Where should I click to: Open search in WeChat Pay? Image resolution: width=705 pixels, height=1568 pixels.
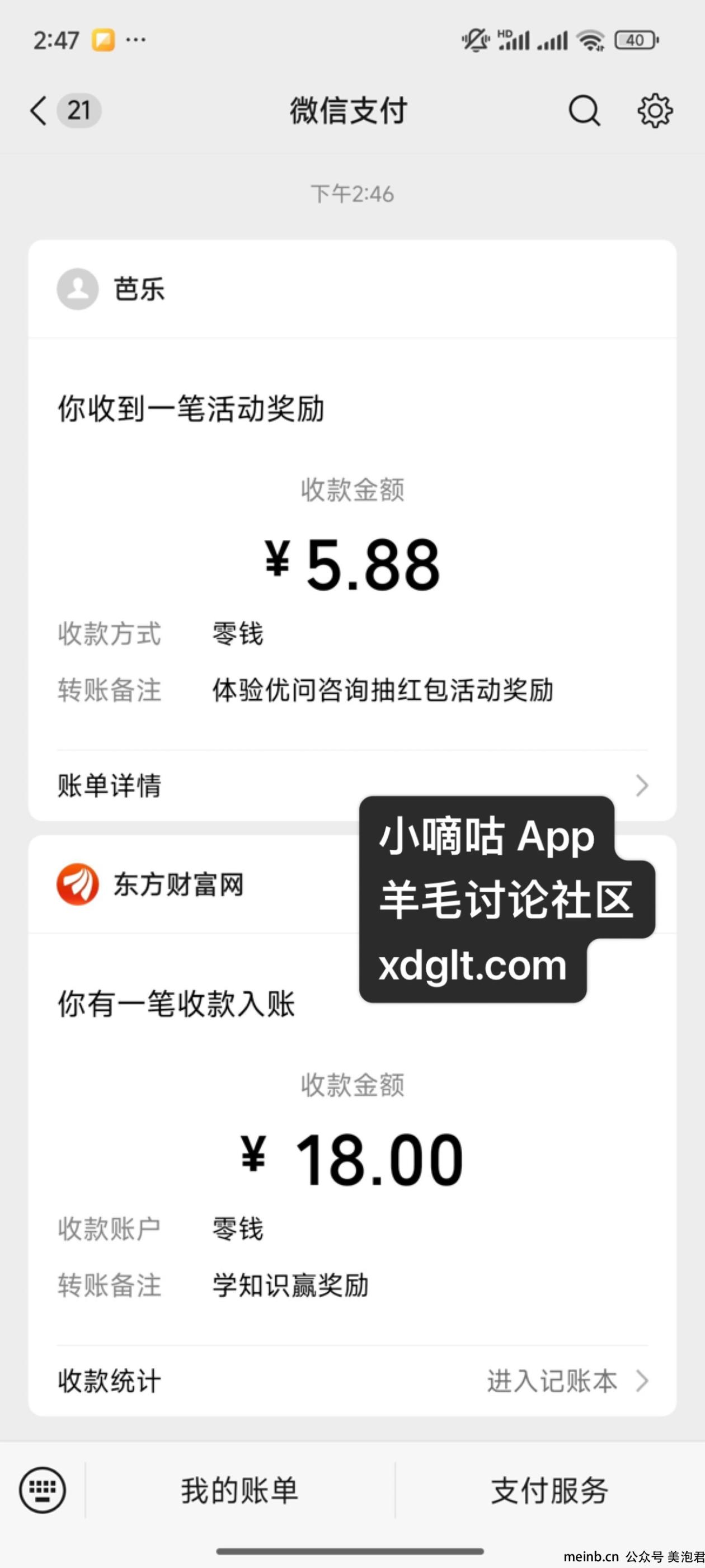tap(585, 111)
